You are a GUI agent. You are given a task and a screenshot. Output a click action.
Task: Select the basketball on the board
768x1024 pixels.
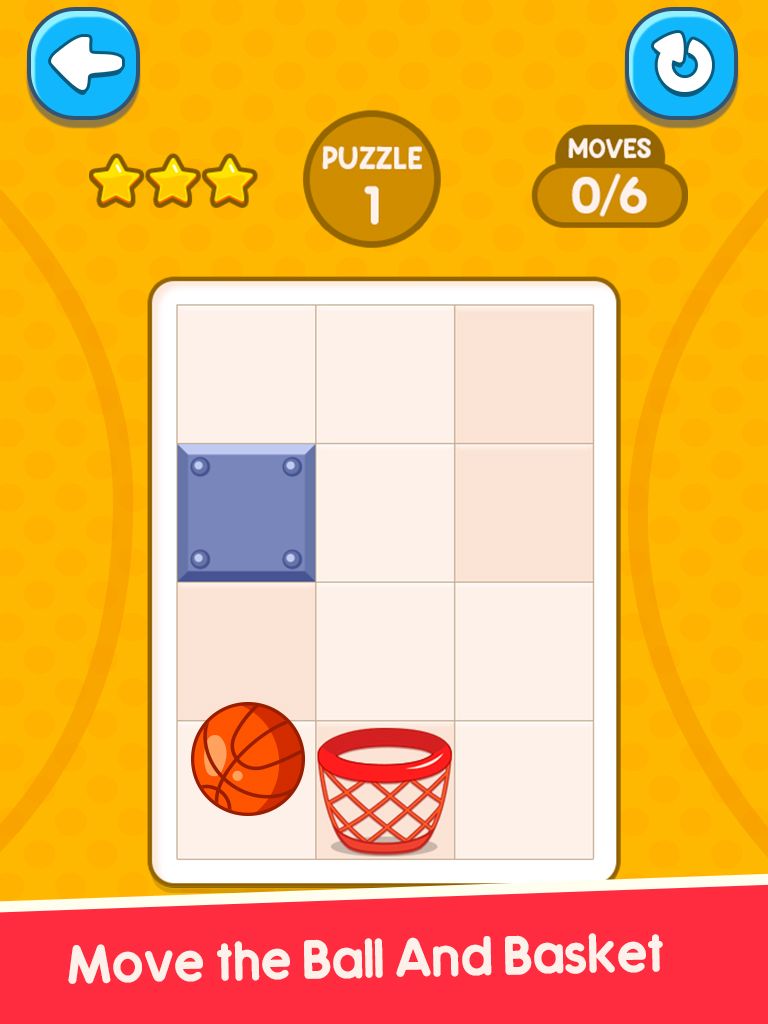coord(247,758)
